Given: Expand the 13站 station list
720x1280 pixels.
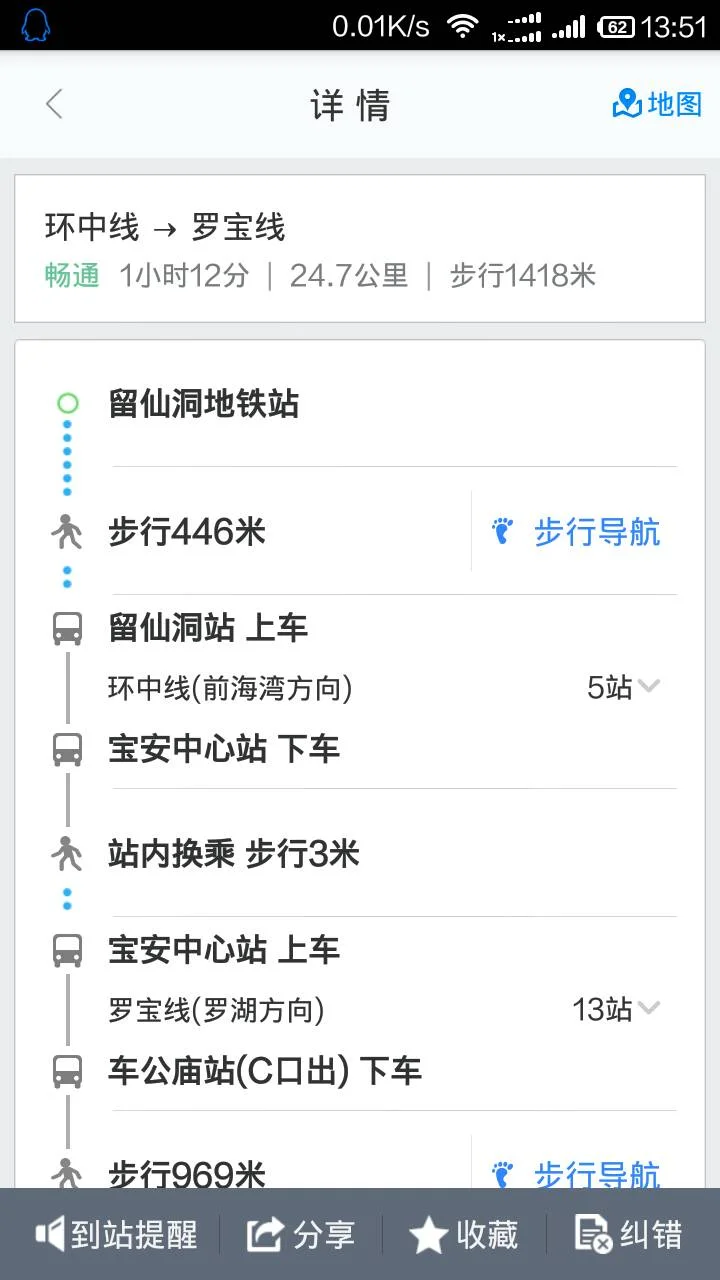Looking at the screenshot, I should click(x=619, y=1010).
